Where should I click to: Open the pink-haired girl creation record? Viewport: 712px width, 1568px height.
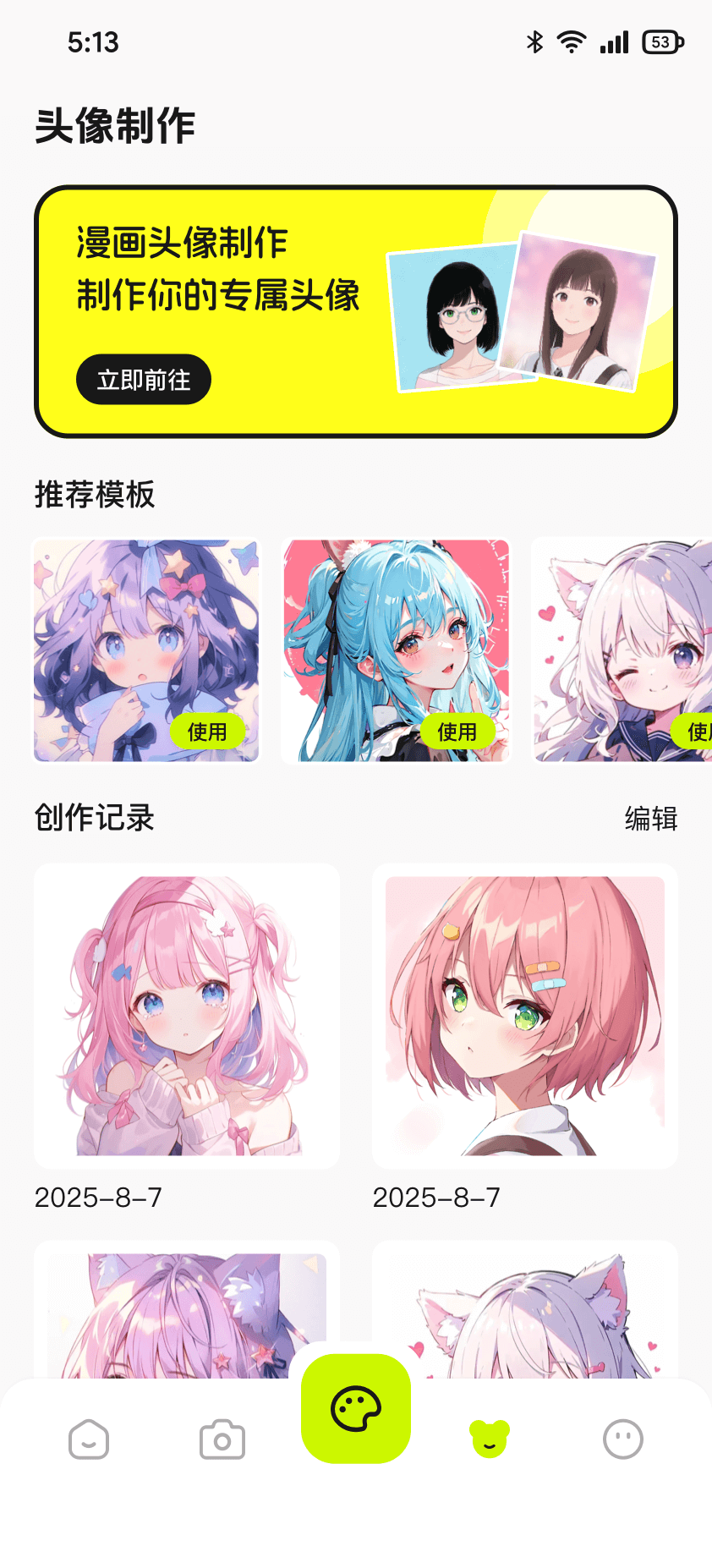point(186,1015)
